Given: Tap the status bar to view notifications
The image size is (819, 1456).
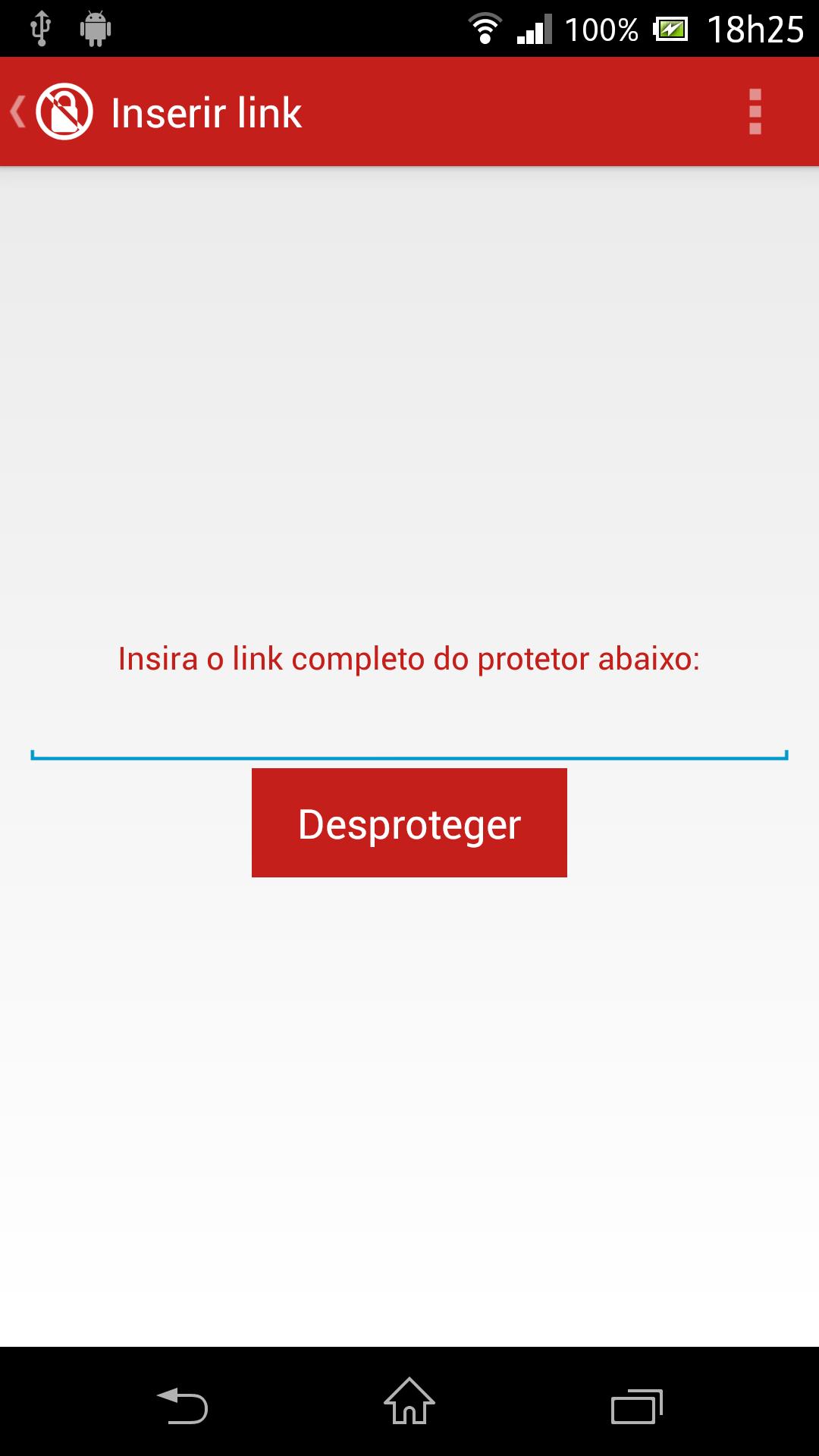Looking at the screenshot, I should pyautogui.click(x=303, y=29).
